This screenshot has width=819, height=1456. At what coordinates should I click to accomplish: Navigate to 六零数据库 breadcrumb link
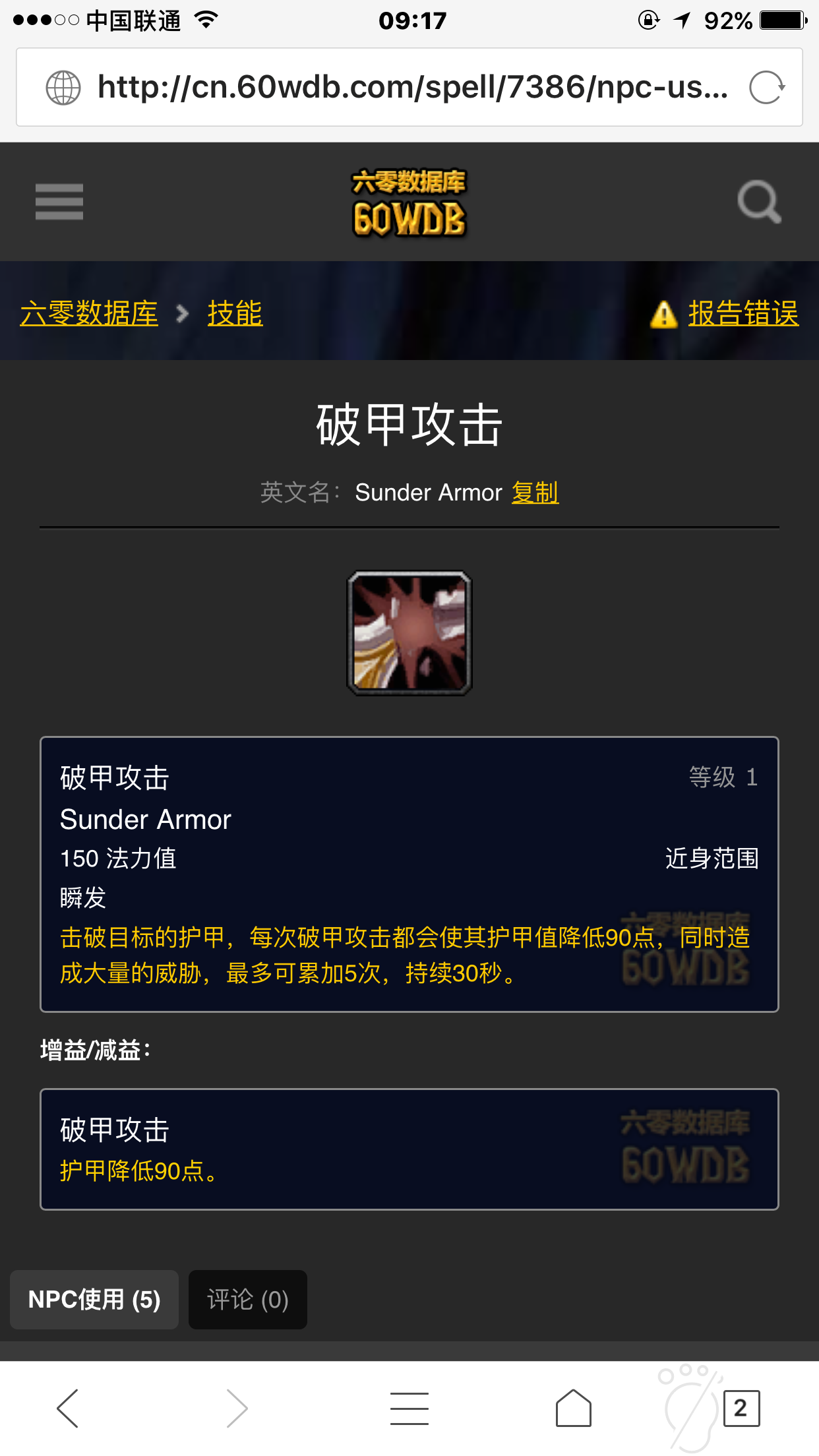tap(89, 315)
